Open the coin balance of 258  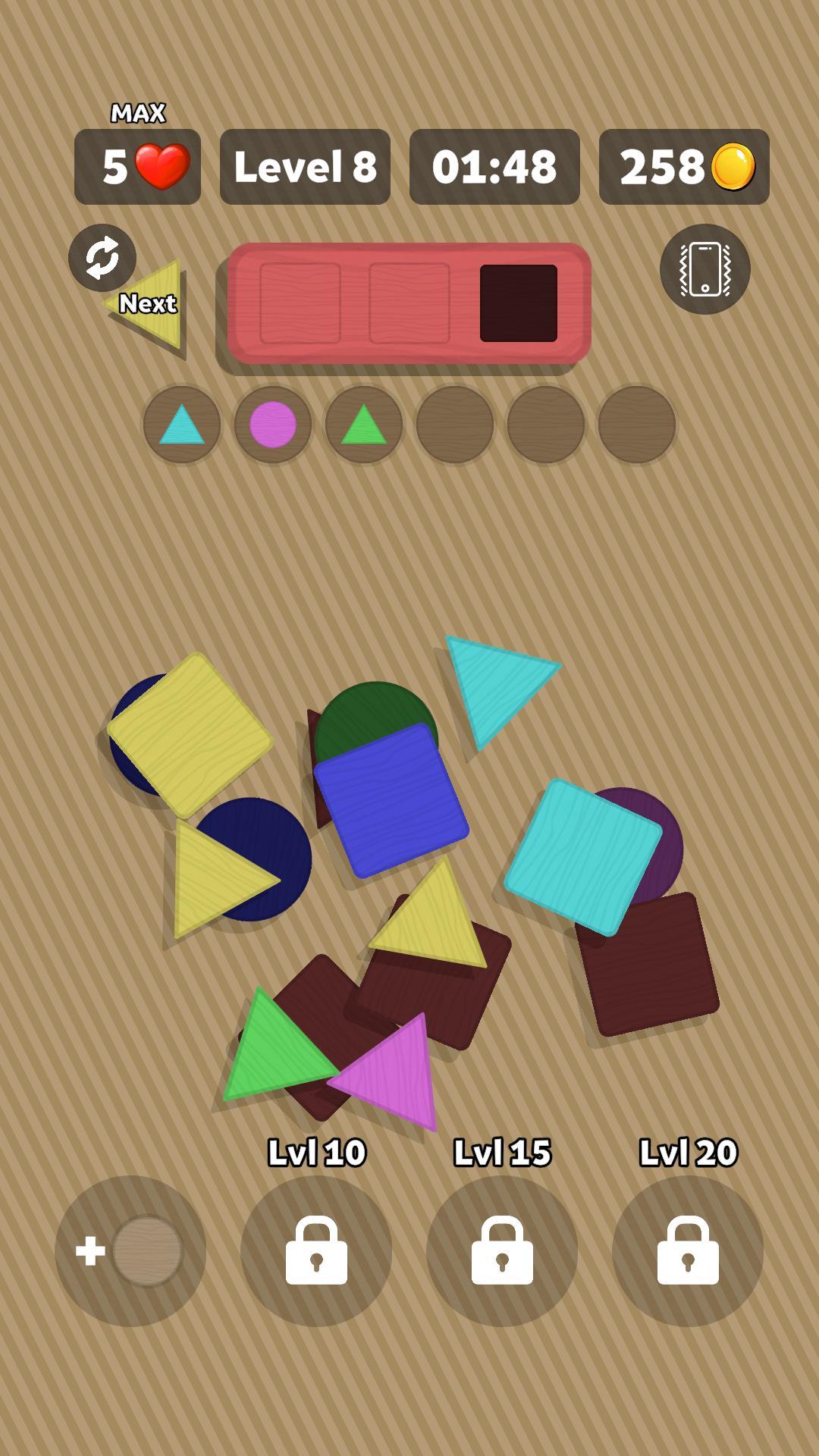[684, 167]
